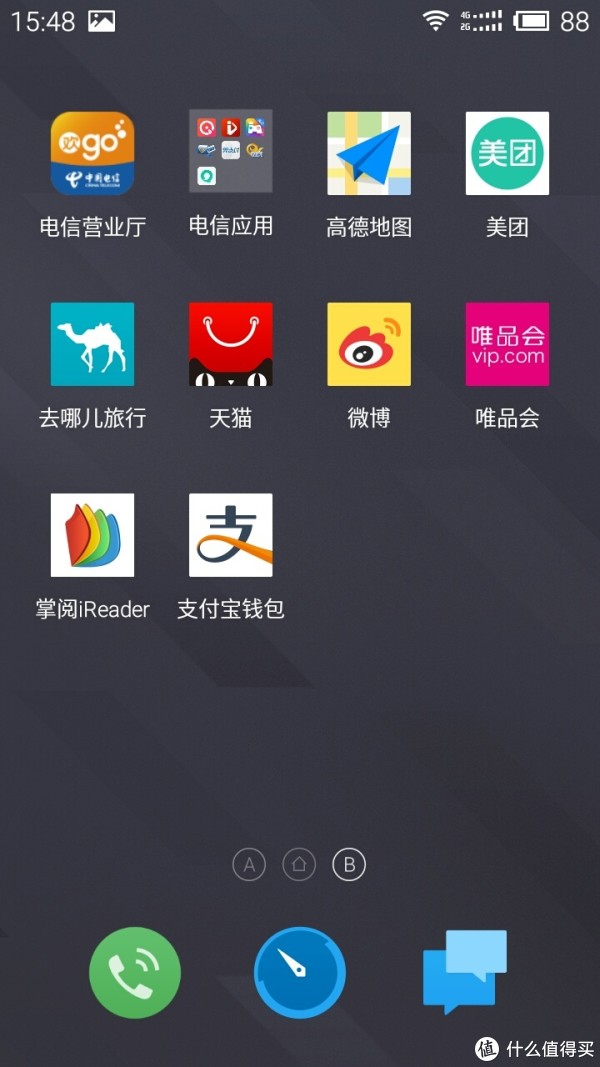Launch 去哪儿旅行 travel app
The image size is (600, 1067).
pyautogui.click(x=92, y=344)
